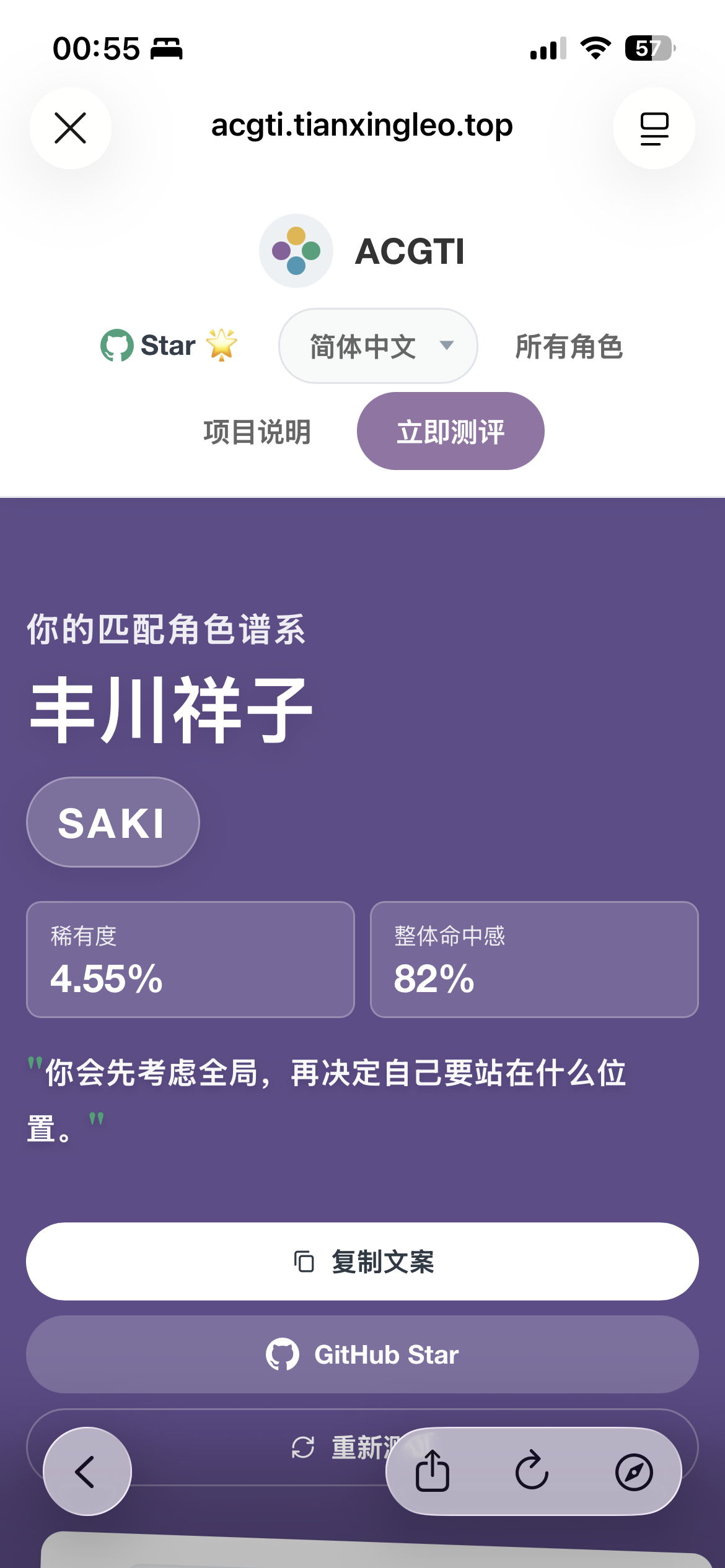This screenshot has height=1568, width=725.
Task: Open 项目说明 project description
Action: click(x=257, y=432)
